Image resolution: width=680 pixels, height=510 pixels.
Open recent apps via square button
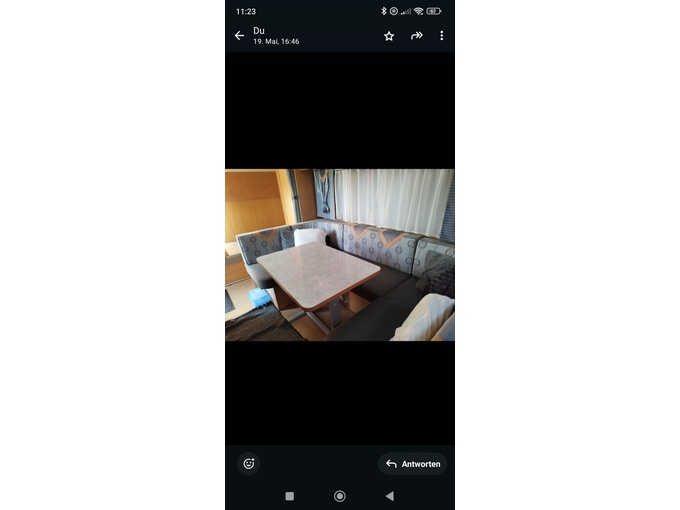tap(290, 496)
